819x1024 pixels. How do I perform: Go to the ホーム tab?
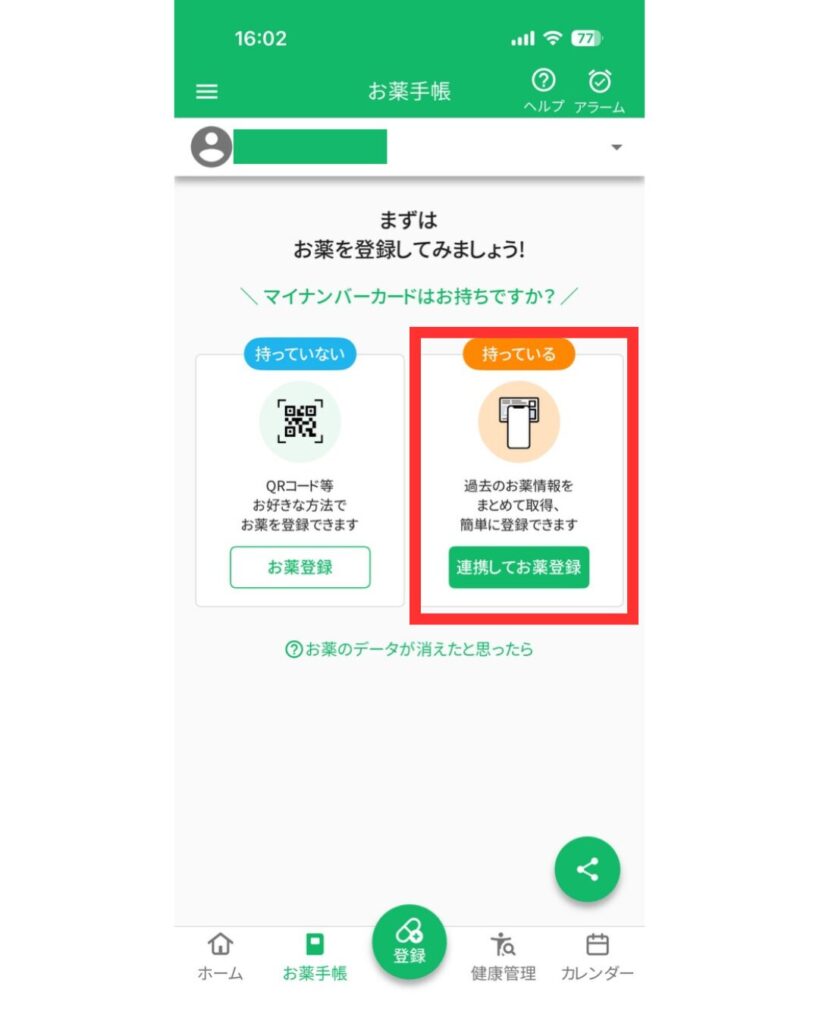219,956
